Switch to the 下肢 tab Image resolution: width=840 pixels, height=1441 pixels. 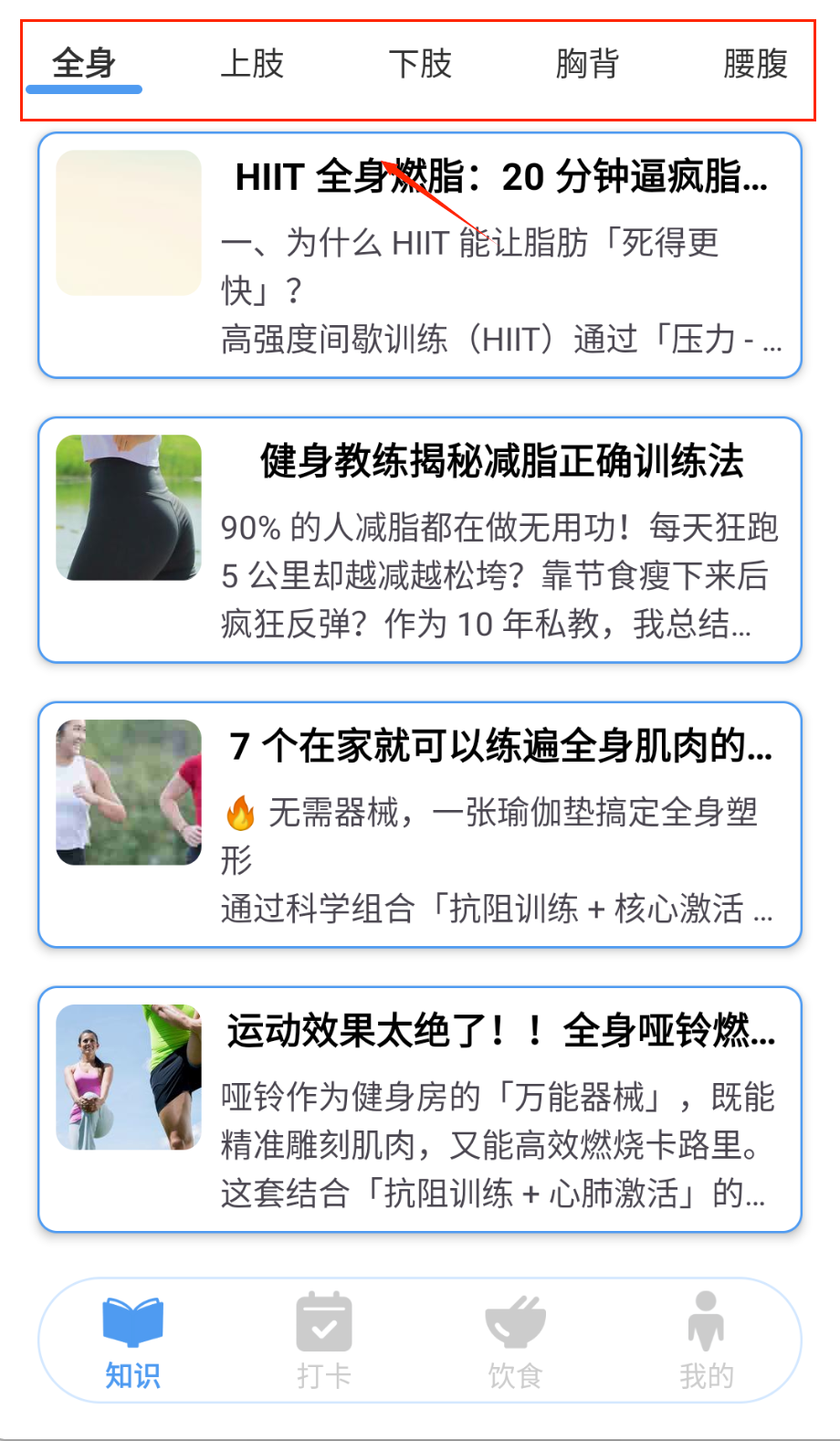coord(420,65)
